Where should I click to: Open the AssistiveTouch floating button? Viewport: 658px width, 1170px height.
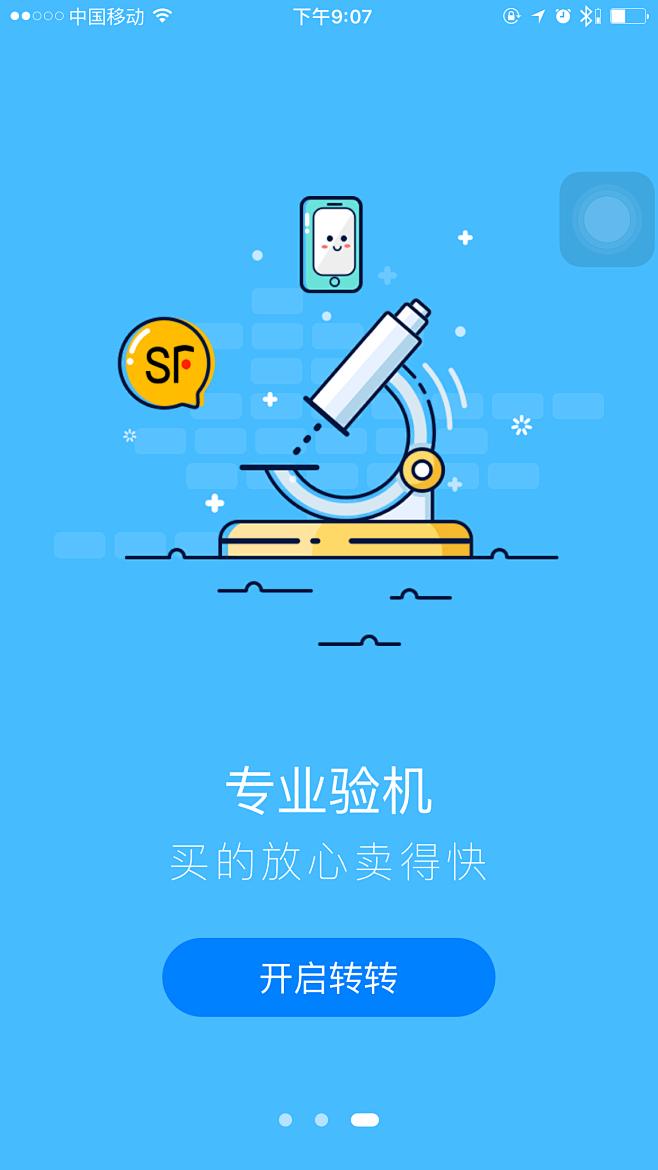(607, 219)
